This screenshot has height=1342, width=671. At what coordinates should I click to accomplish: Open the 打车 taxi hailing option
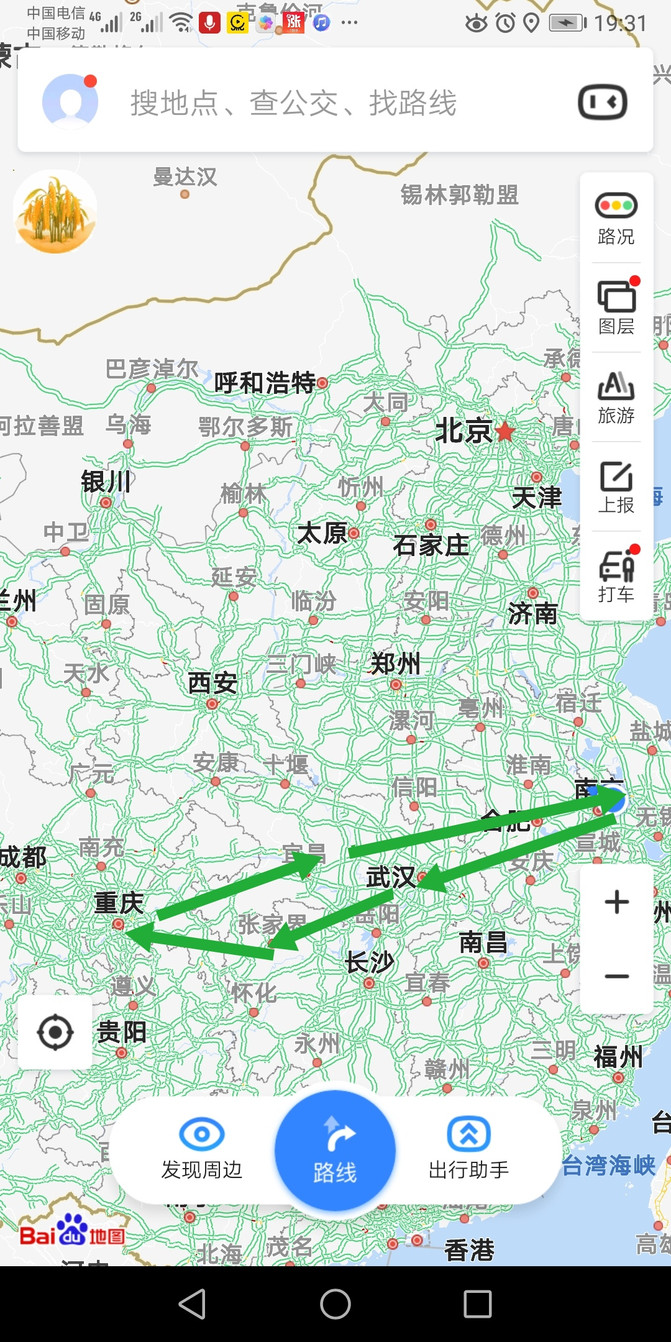[x=616, y=577]
